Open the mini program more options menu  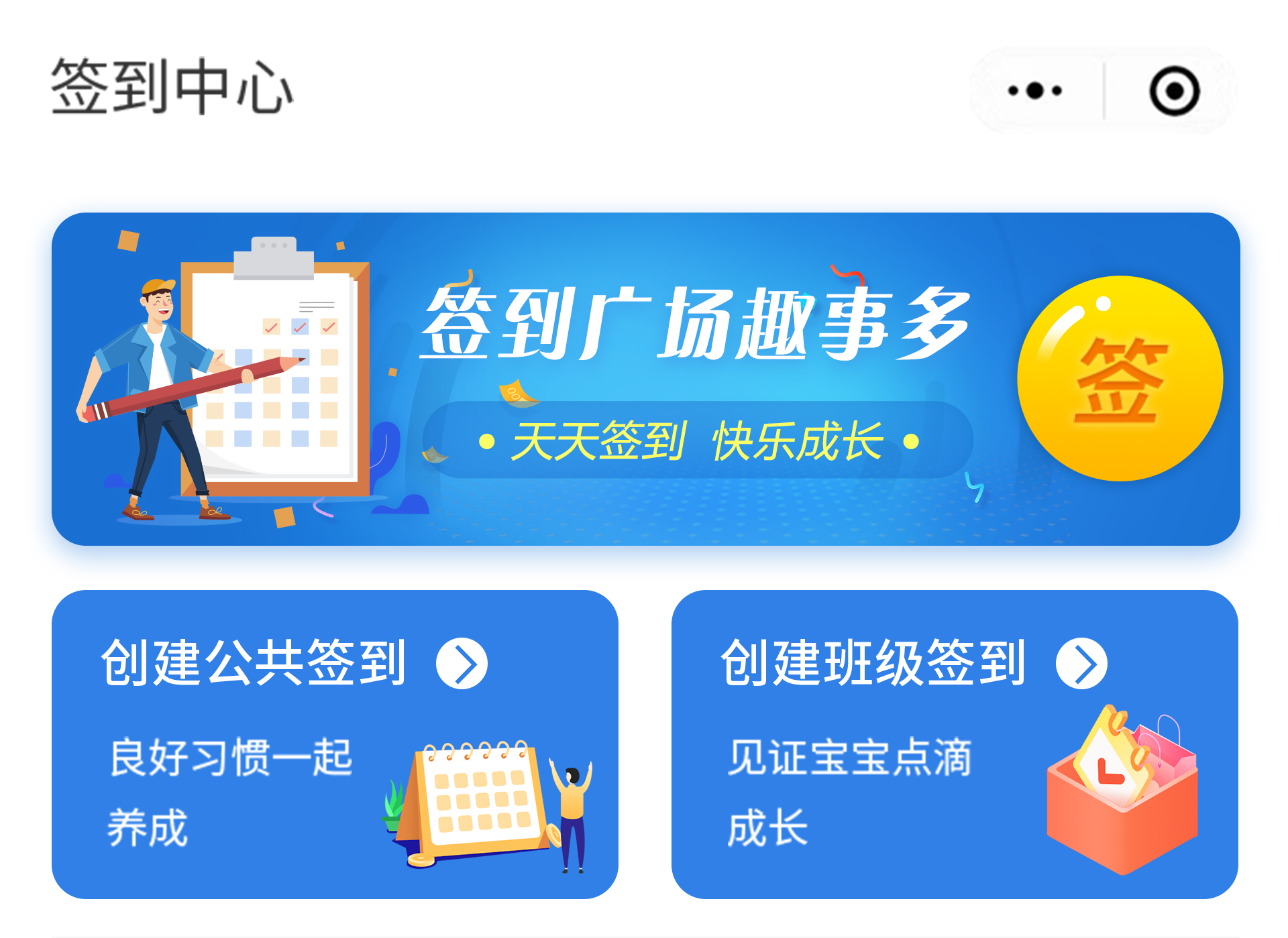(x=1035, y=91)
